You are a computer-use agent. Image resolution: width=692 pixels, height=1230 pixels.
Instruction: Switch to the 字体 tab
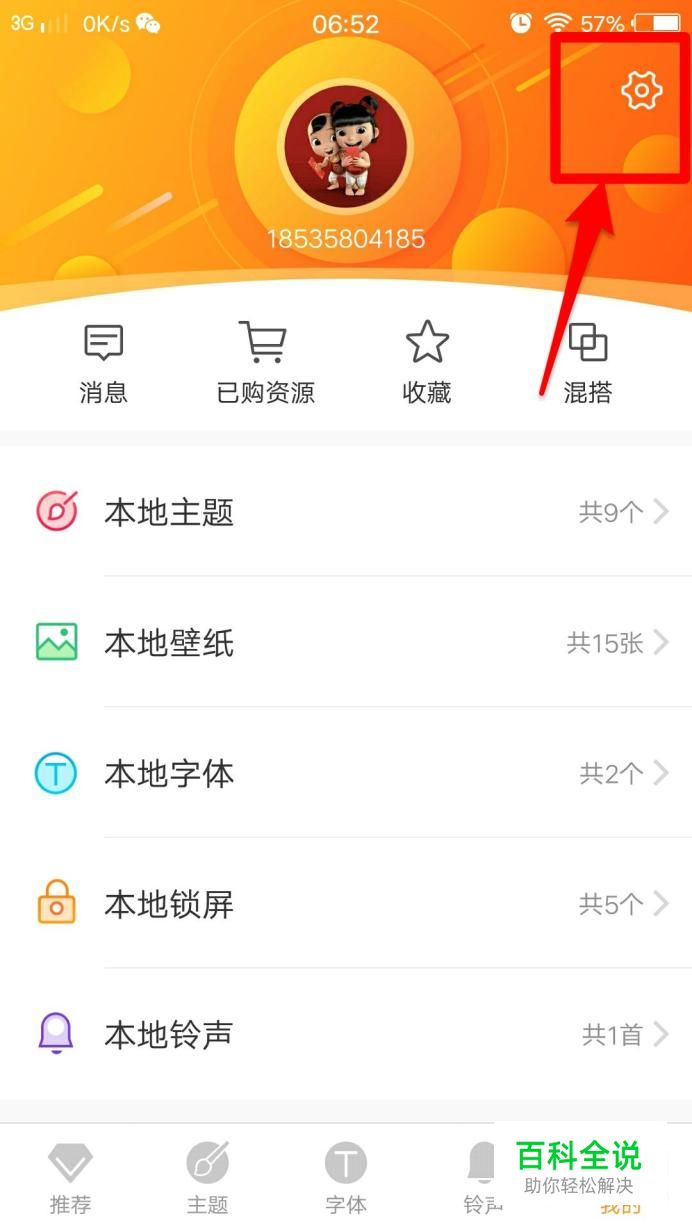(346, 1178)
